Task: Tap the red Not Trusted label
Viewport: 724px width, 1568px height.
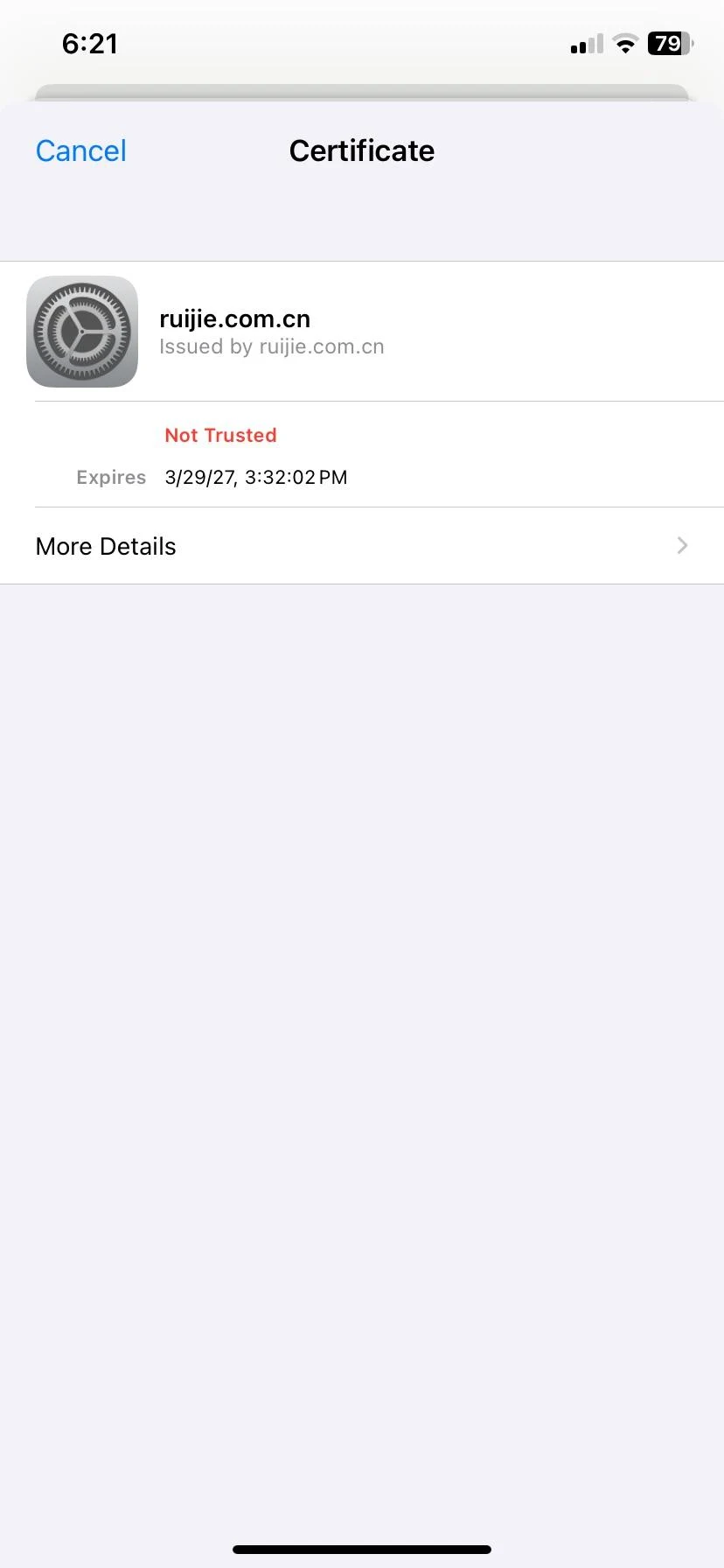Action: point(220,435)
